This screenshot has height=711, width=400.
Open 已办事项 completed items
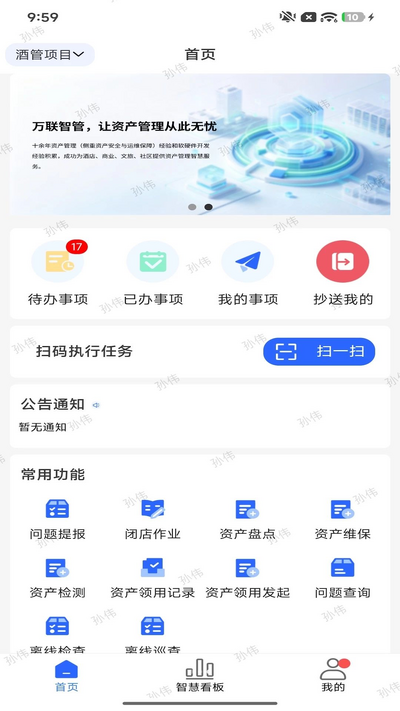tap(153, 274)
